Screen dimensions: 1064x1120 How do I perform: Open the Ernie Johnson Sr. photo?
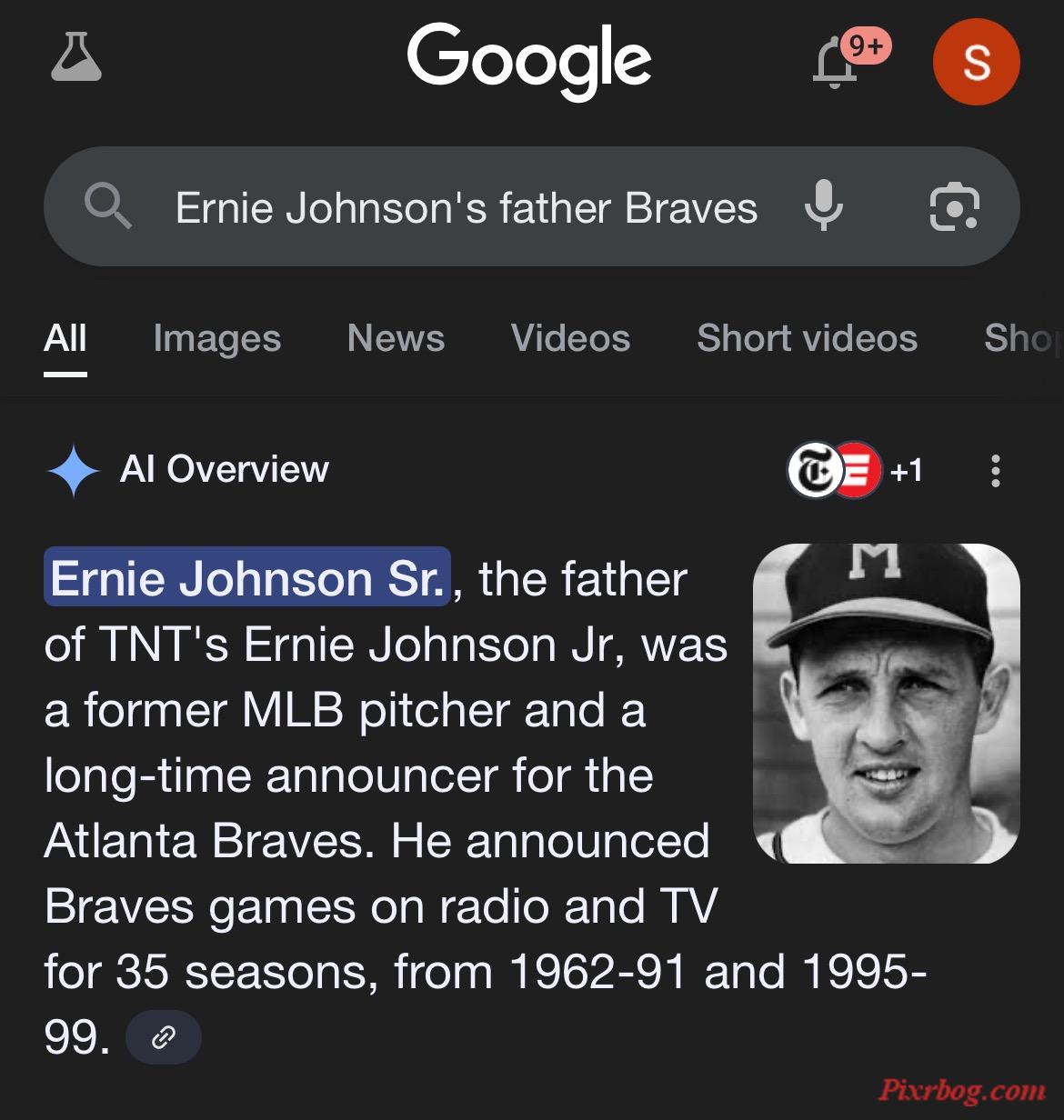coord(886,703)
